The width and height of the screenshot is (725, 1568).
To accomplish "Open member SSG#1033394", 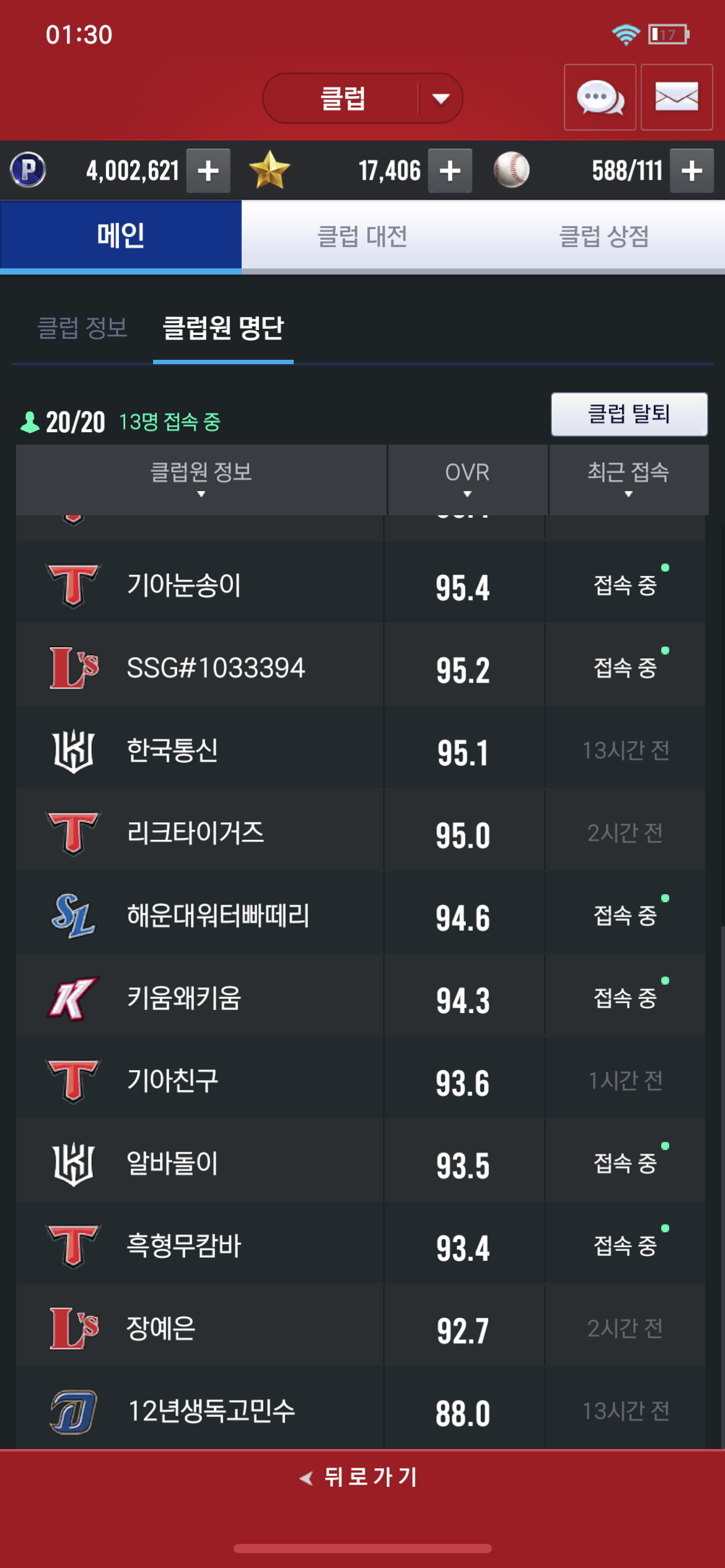I will [x=215, y=668].
